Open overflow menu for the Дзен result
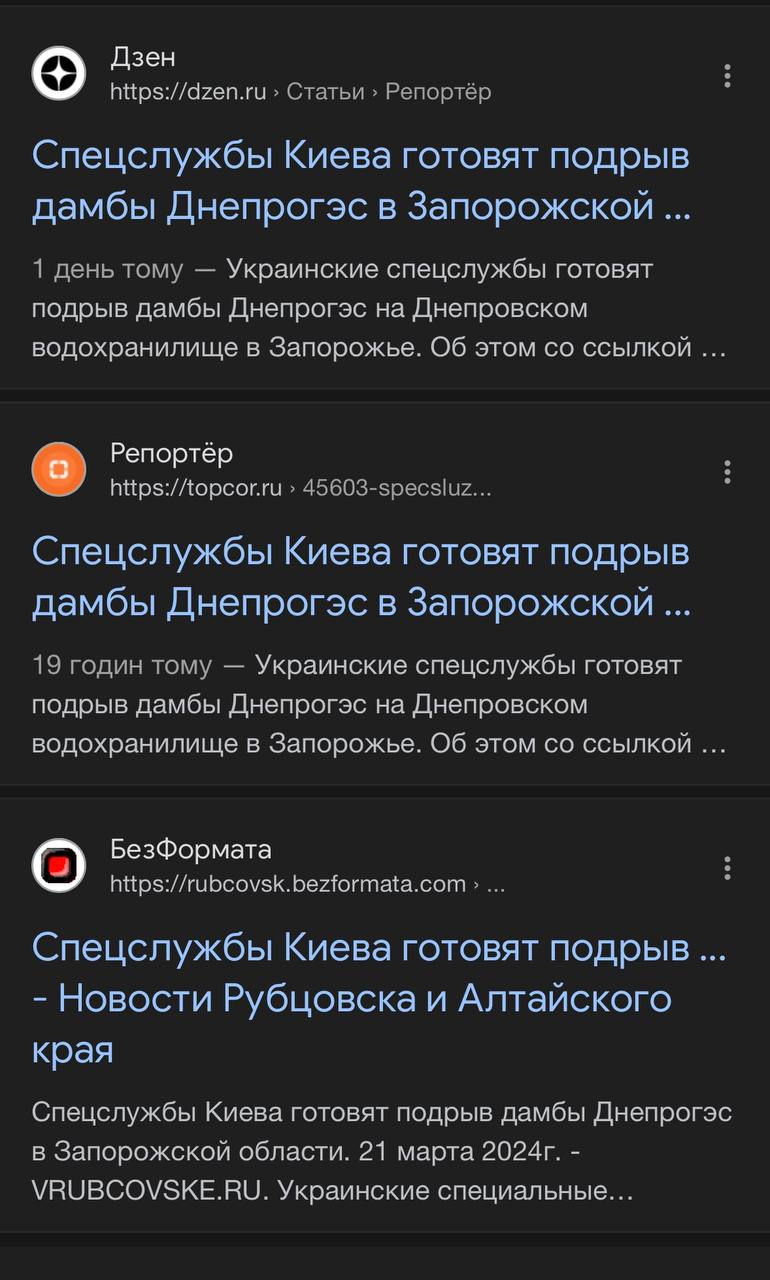This screenshot has width=770, height=1280. point(727,76)
